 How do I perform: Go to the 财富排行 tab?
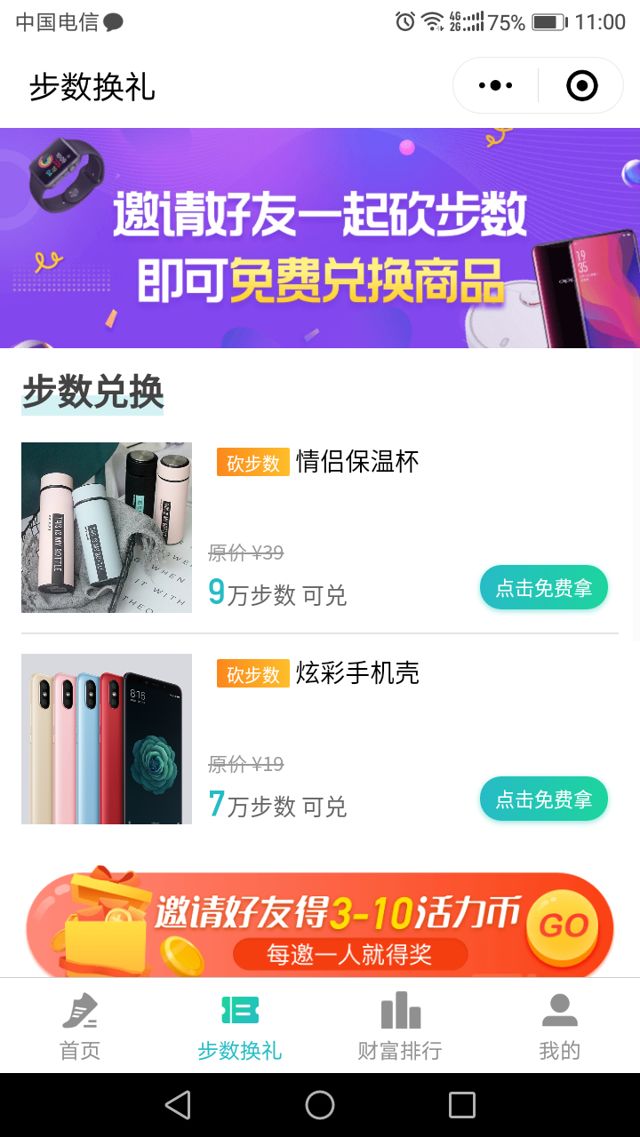click(x=400, y=1026)
